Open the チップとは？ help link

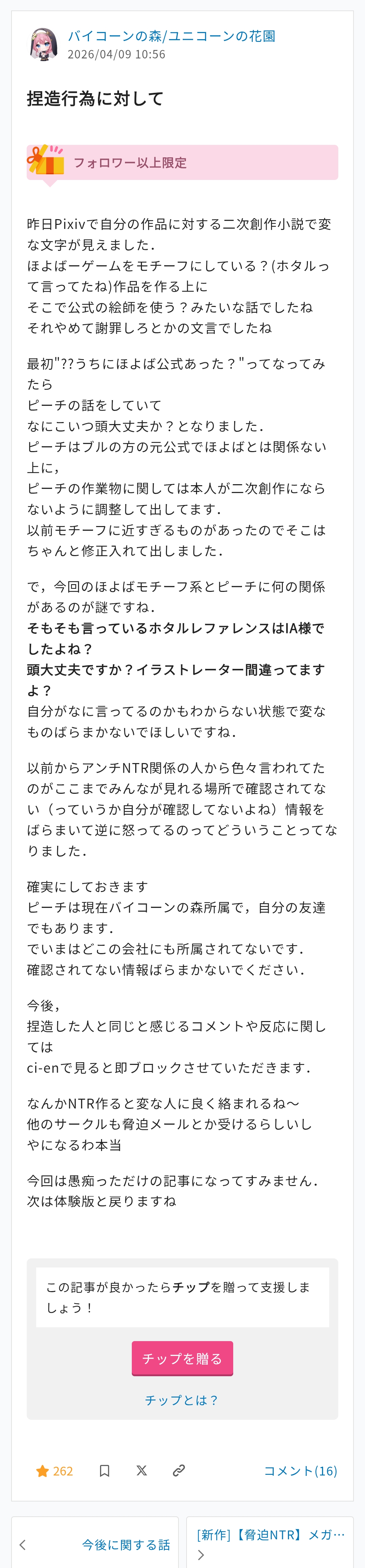click(182, 1400)
